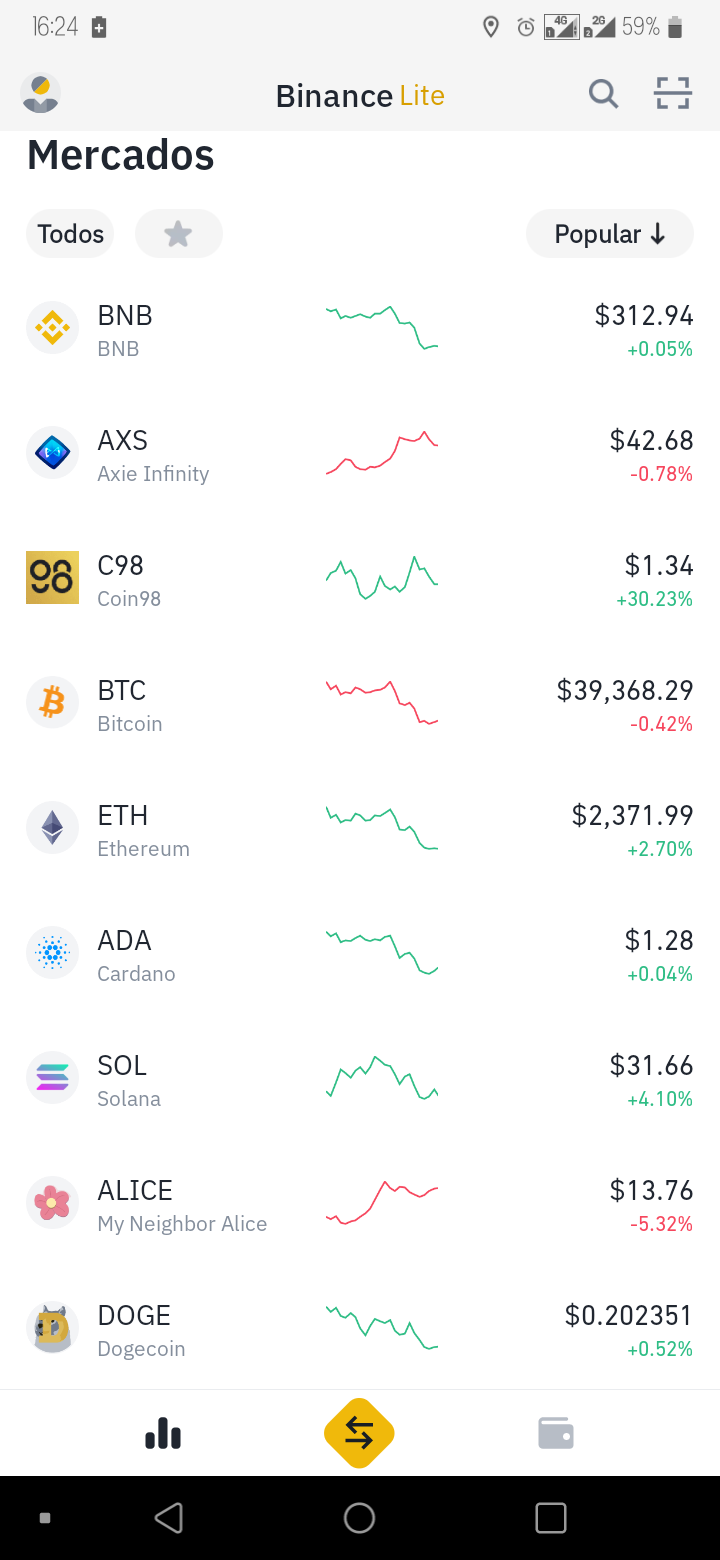
Task: View the C98 Coin98 market
Action: coord(360,580)
